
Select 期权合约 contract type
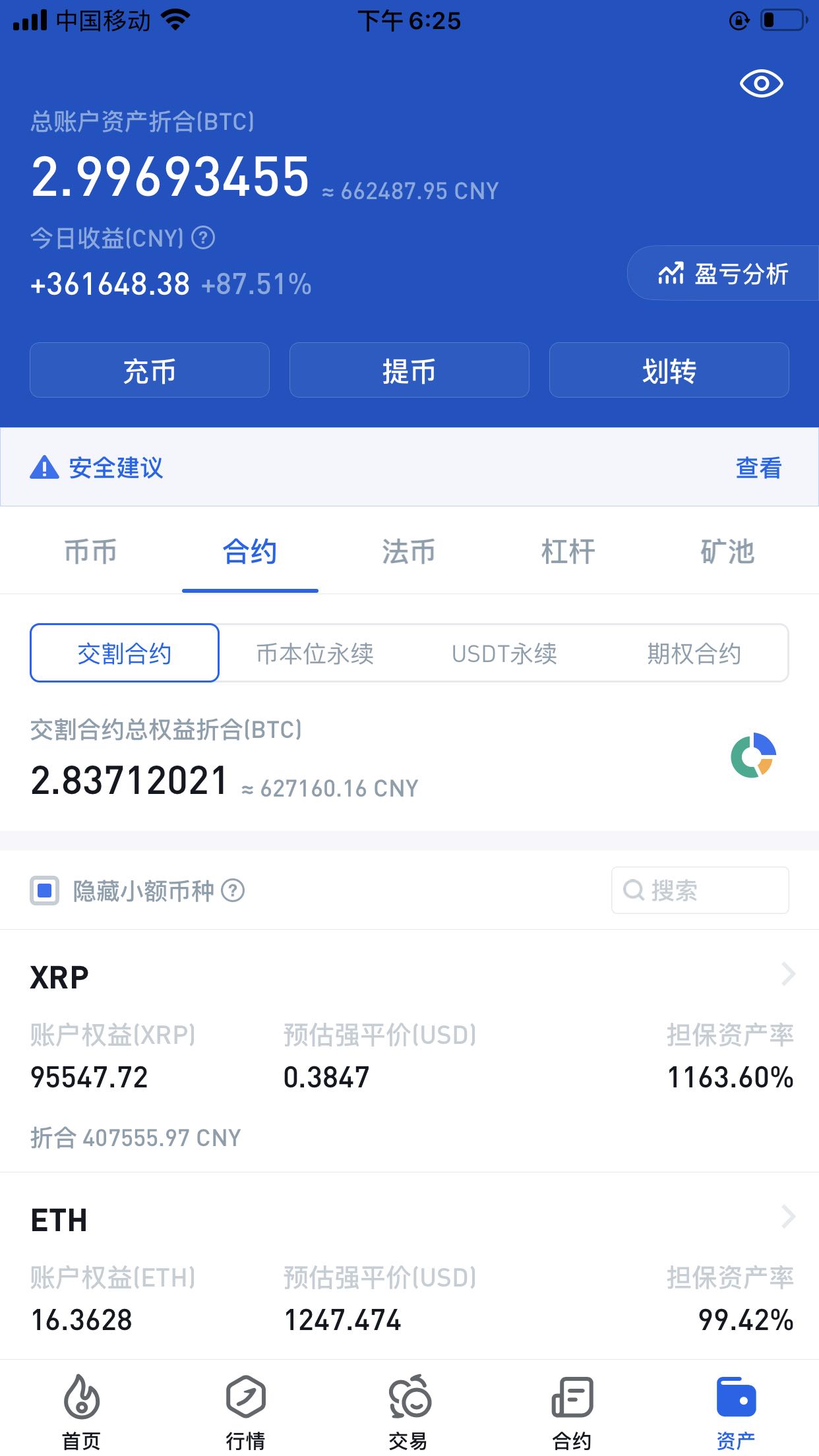[694, 653]
